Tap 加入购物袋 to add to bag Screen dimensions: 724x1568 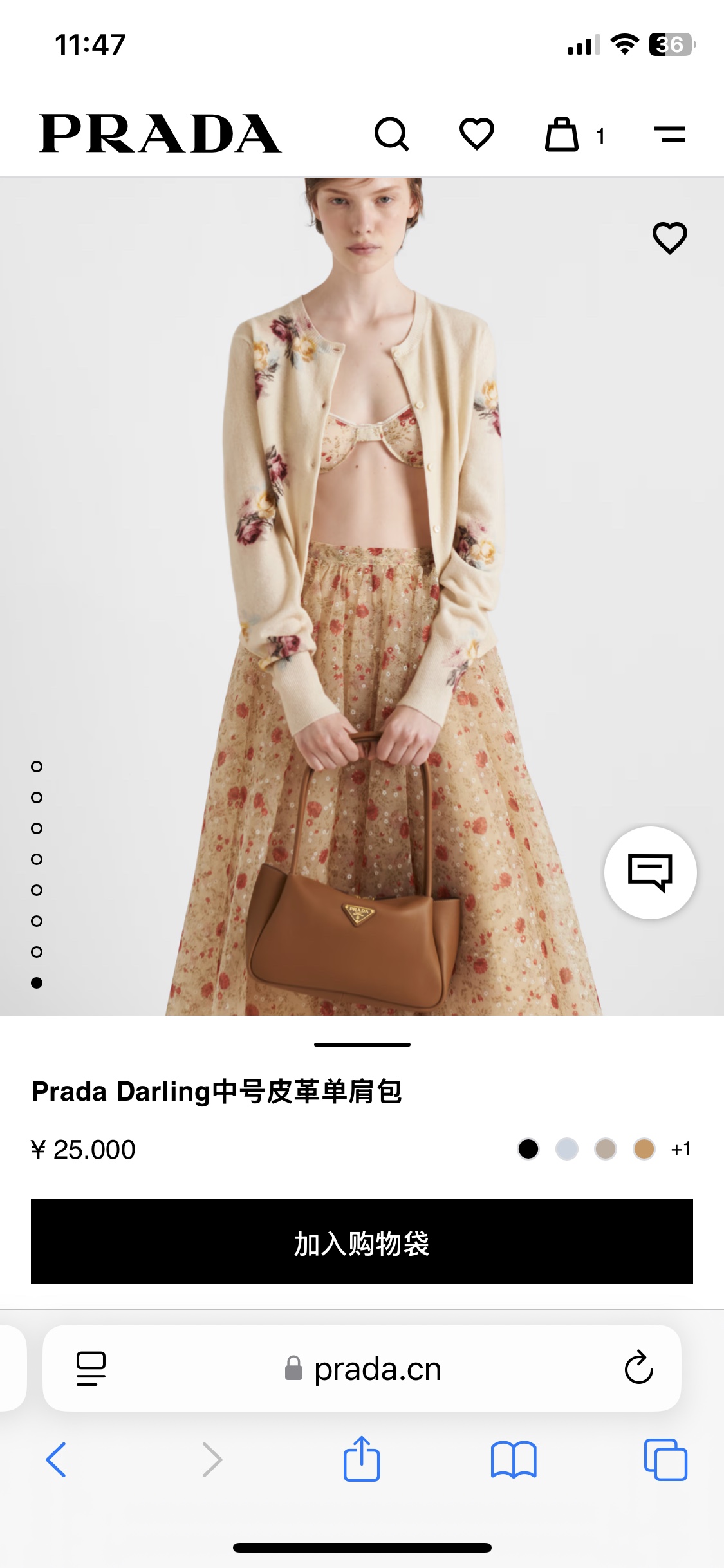[x=362, y=1242]
